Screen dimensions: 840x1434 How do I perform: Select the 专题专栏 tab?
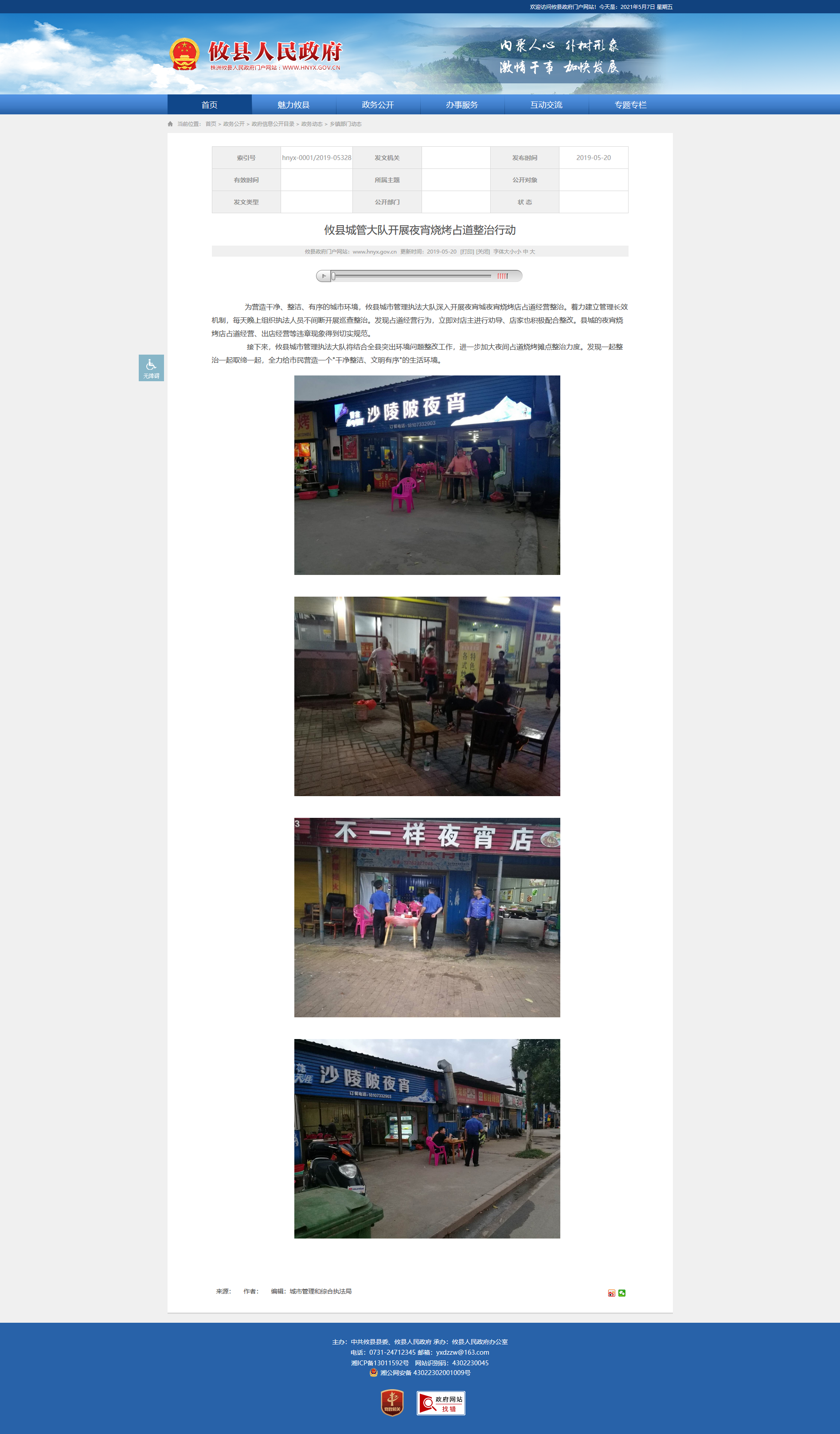[631, 105]
